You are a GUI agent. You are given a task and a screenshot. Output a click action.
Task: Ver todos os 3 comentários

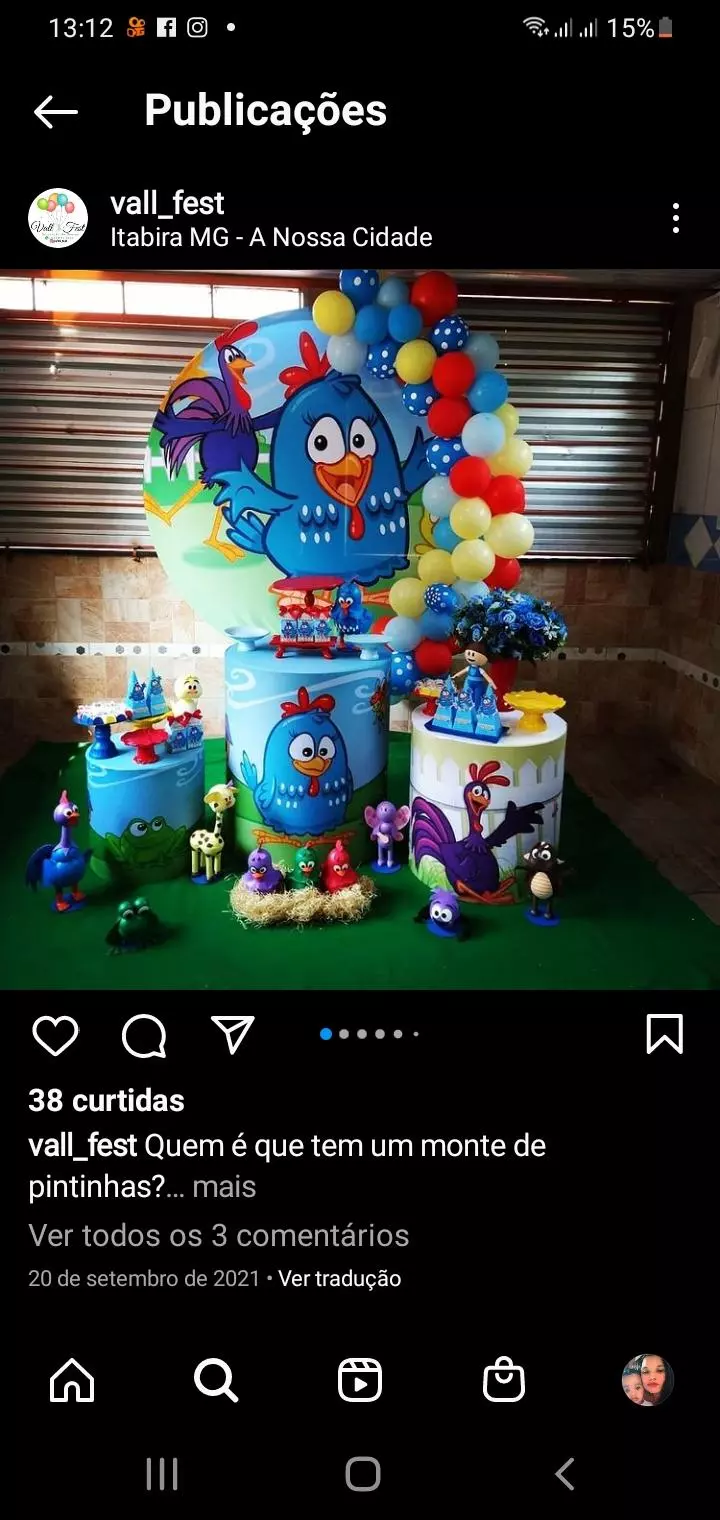[x=218, y=1235]
